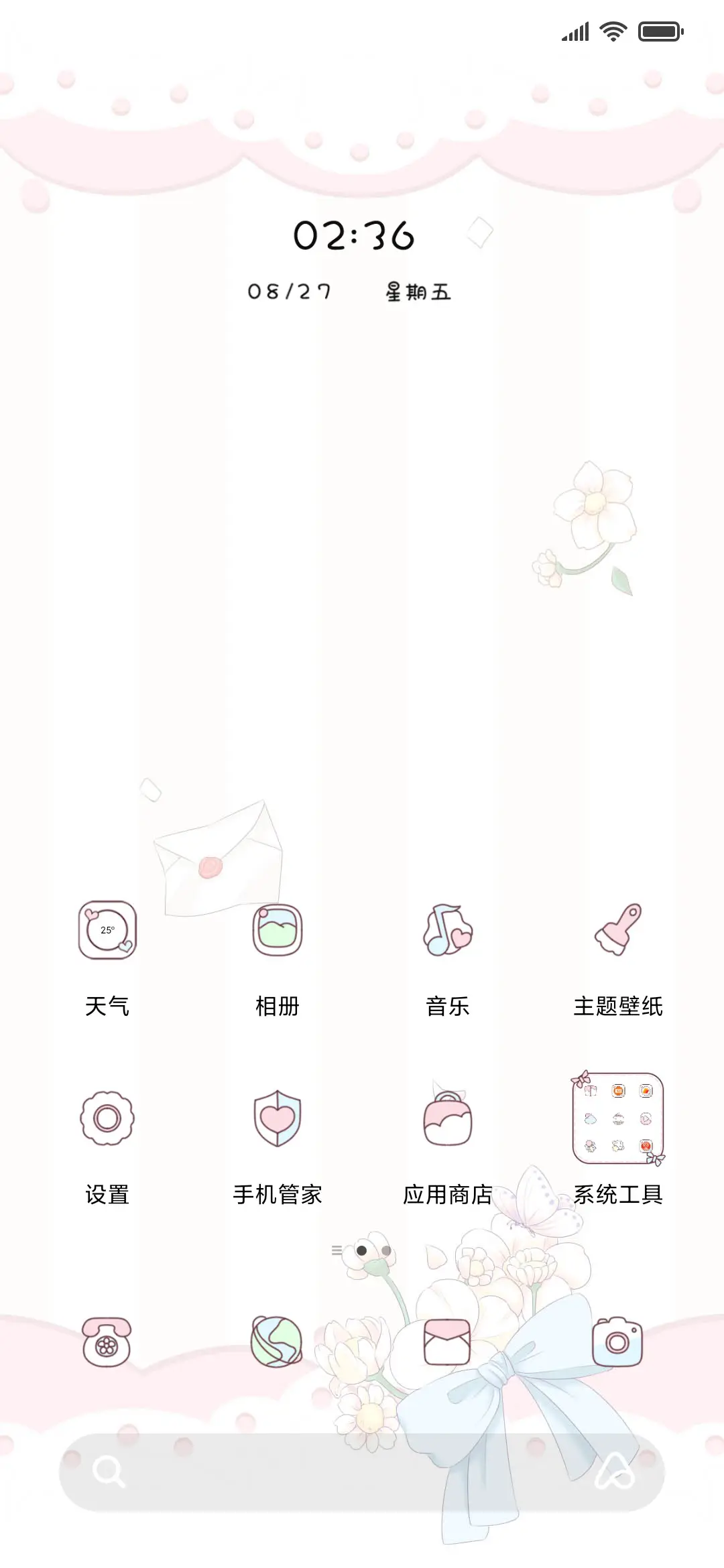Image resolution: width=724 pixels, height=1568 pixels.
Task: Tap the Wi-Fi status bar icon
Action: (612, 31)
